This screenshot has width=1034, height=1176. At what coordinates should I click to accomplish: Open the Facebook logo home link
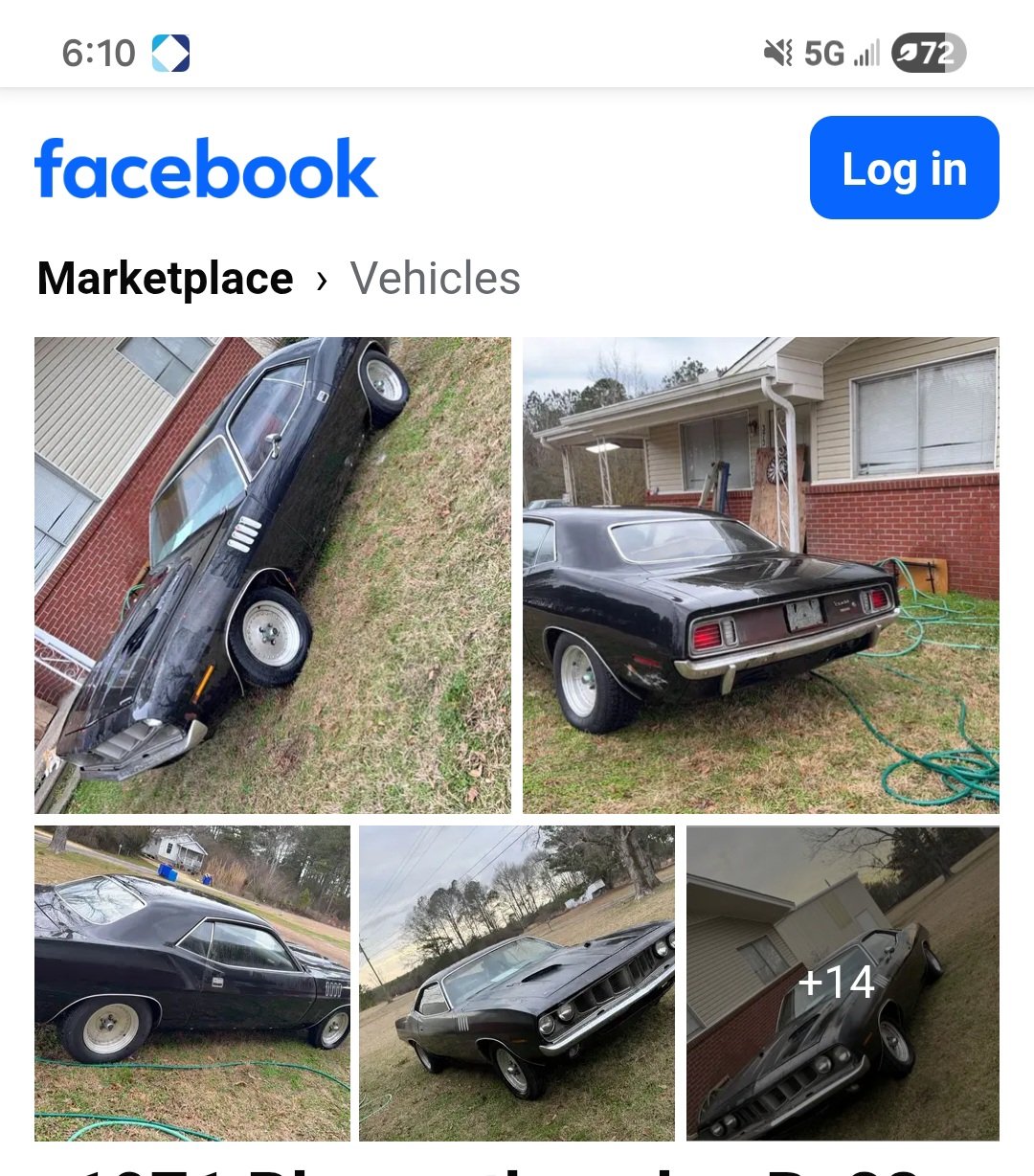pos(206,169)
